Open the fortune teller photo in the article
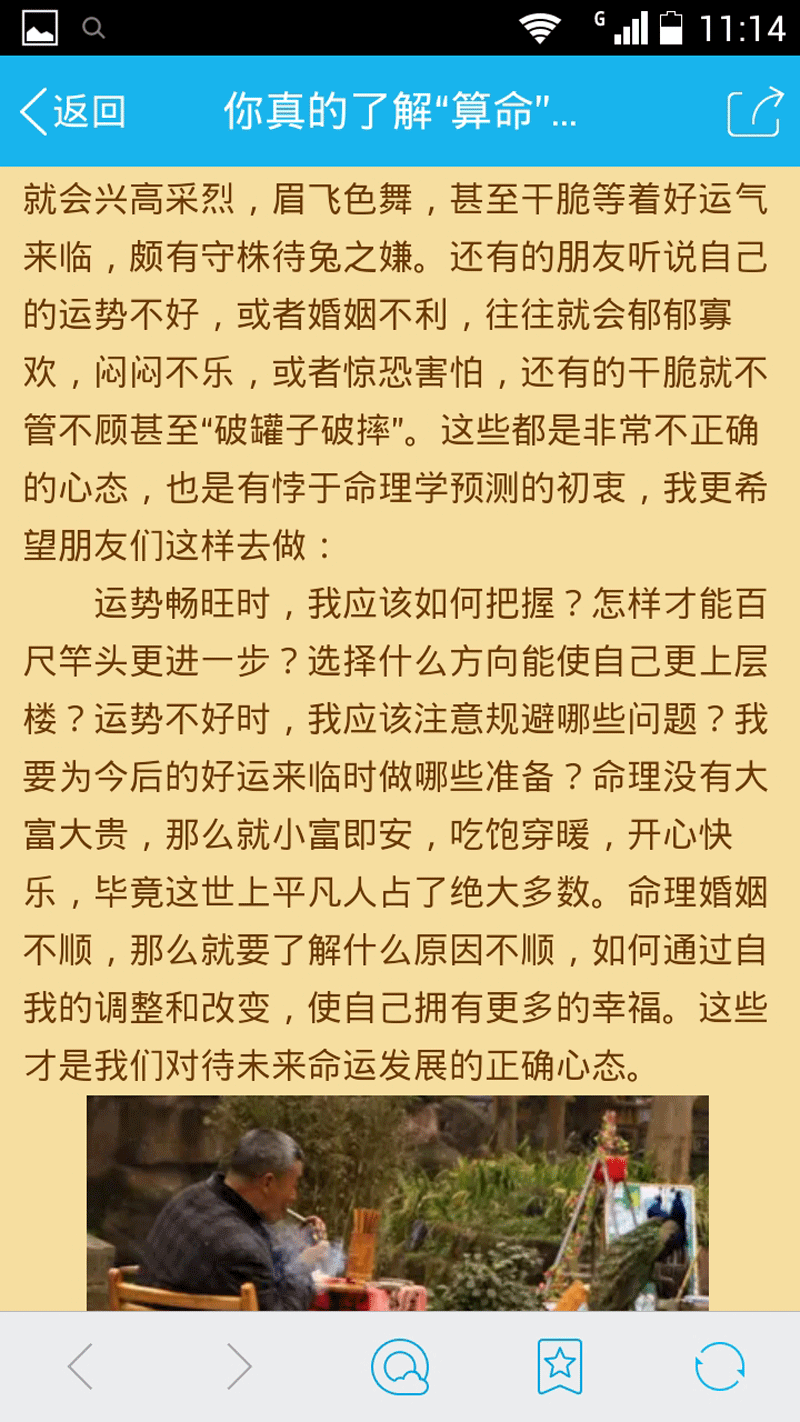The width and height of the screenshot is (800, 1422). (x=398, y=1203)
